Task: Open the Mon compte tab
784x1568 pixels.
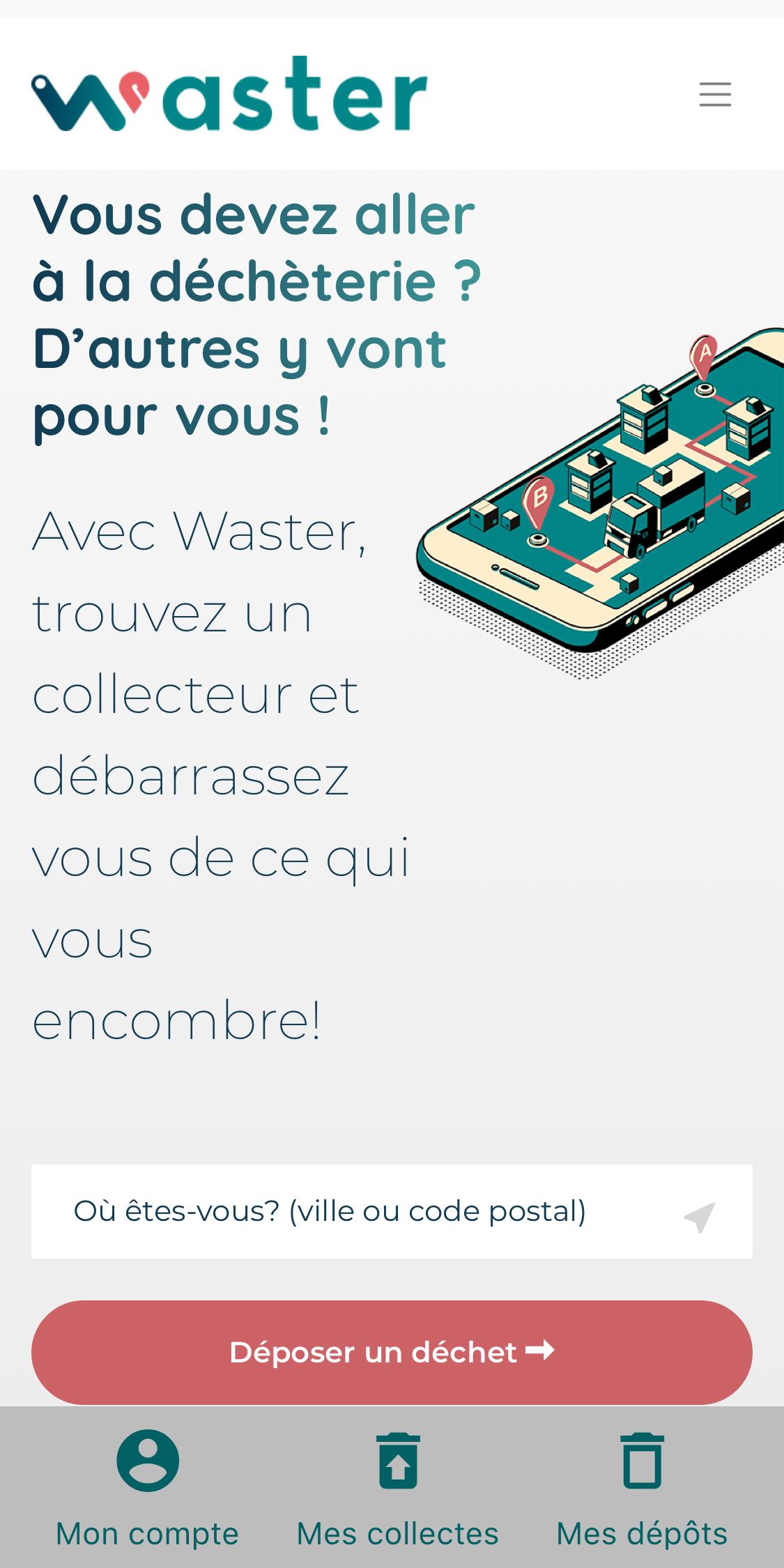Action: [147, 1489]
